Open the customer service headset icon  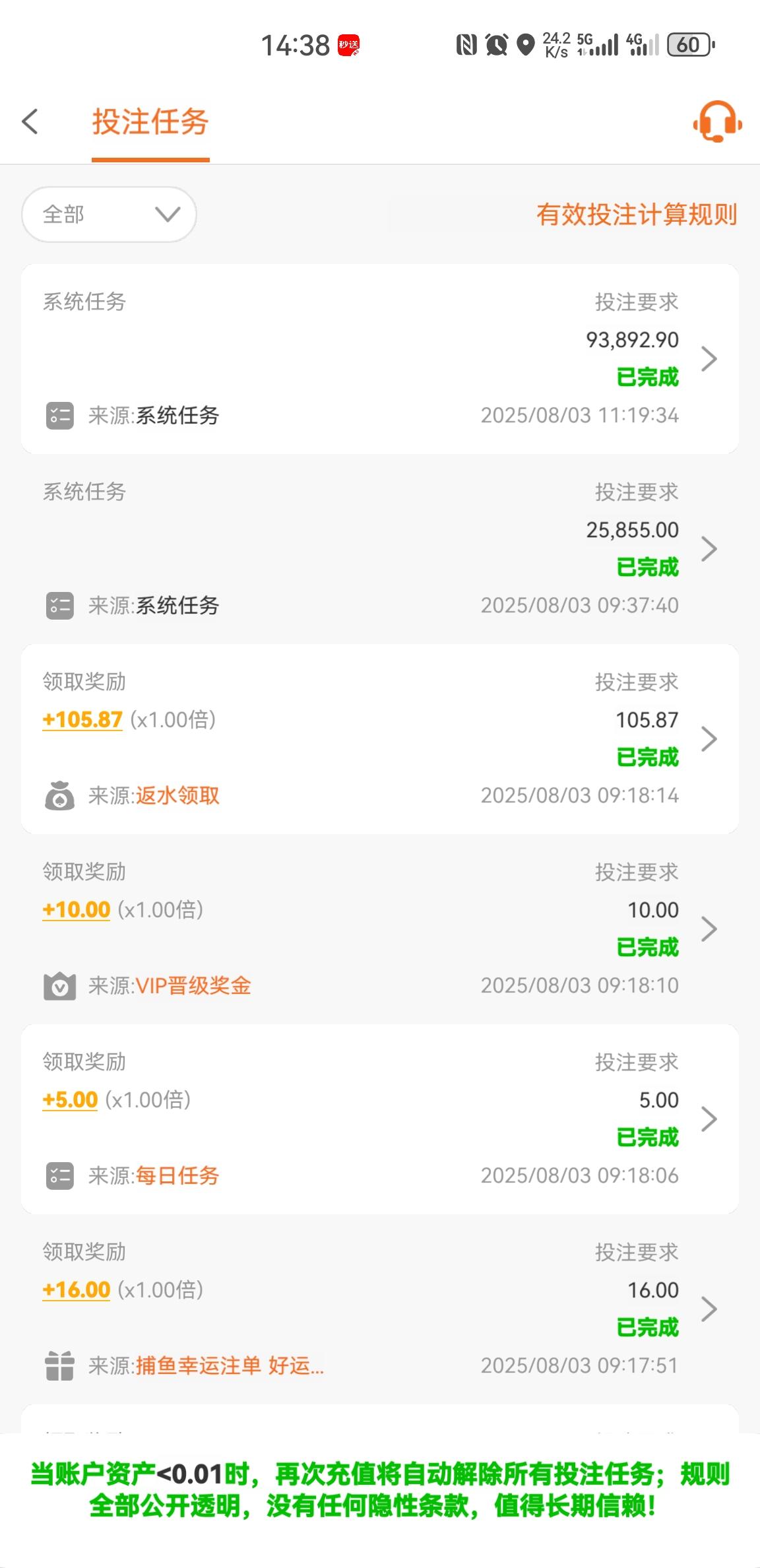(718, 122)
